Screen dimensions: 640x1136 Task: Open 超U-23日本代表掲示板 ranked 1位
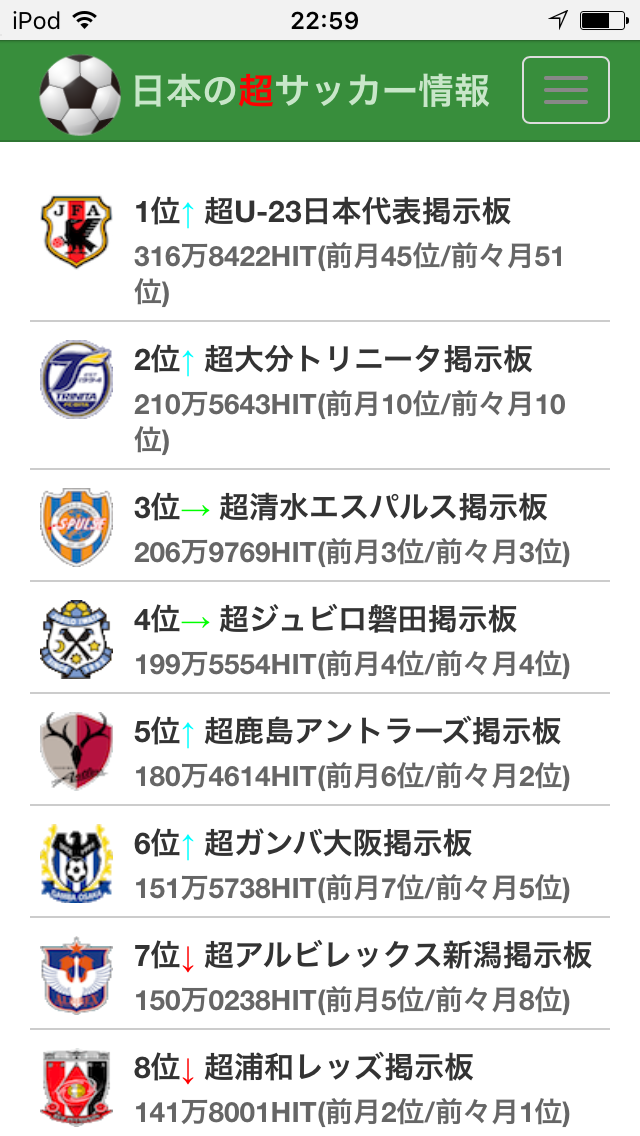(357, 212)
